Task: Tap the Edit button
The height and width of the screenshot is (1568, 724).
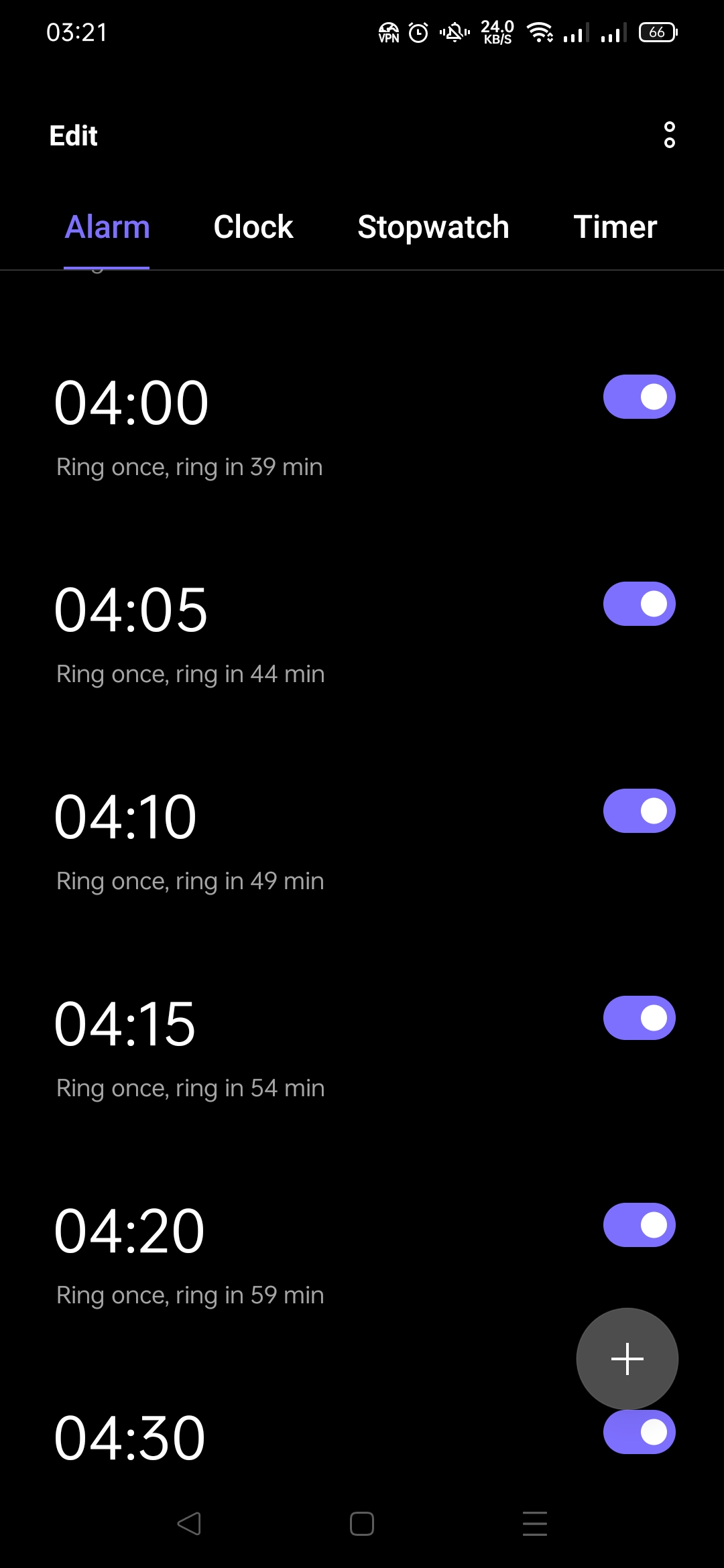Action: point(74,136)
